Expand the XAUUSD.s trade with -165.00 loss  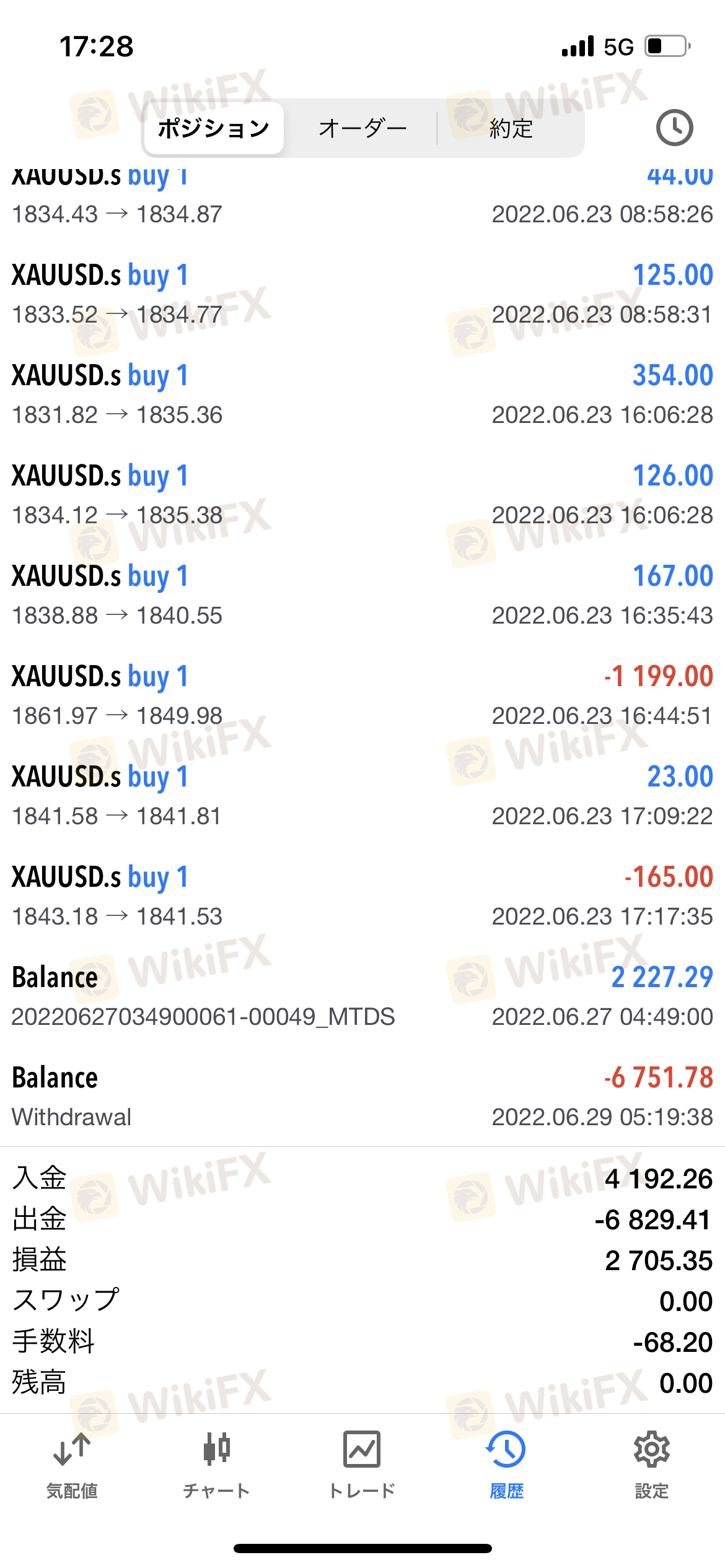click(x=362, y=895)
